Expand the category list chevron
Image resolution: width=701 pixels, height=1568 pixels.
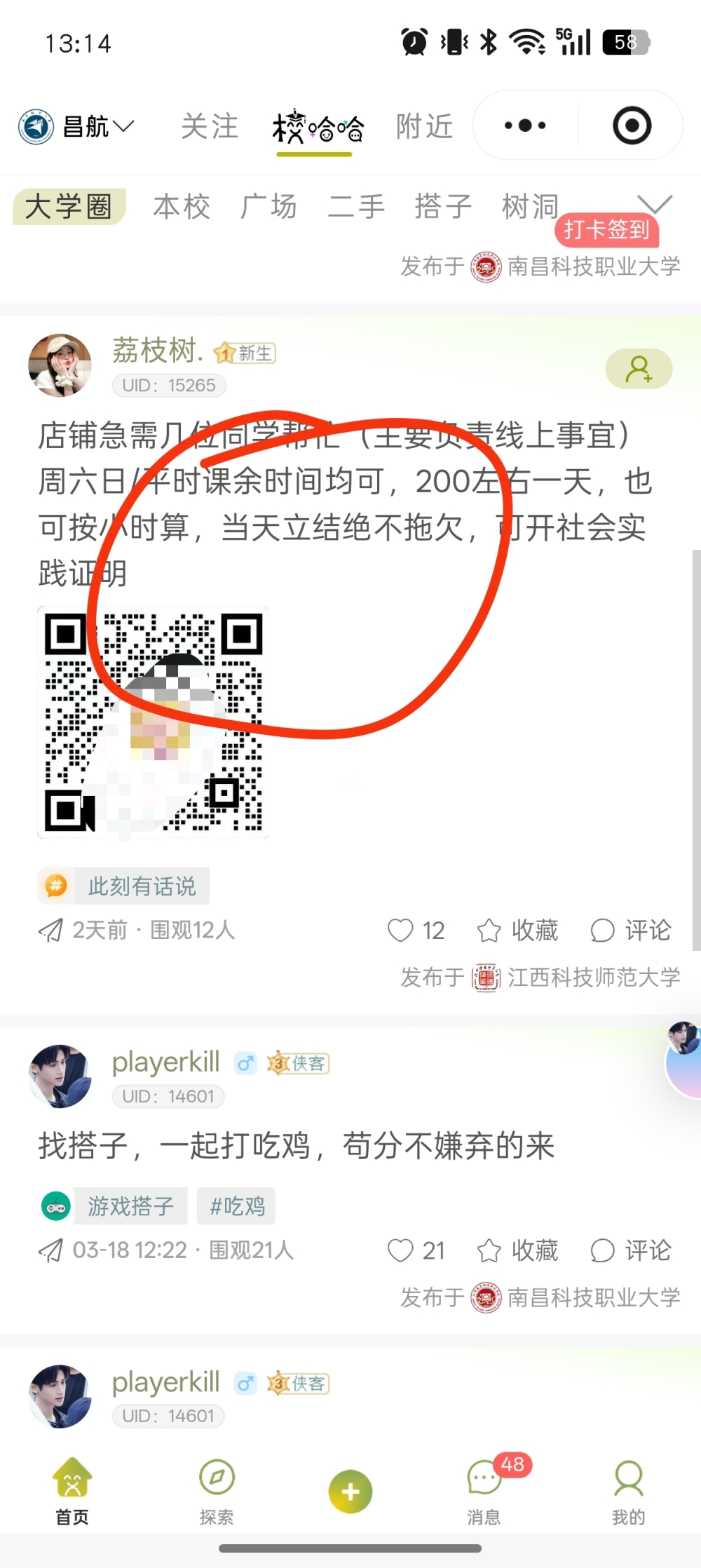[x=656, y=204]
